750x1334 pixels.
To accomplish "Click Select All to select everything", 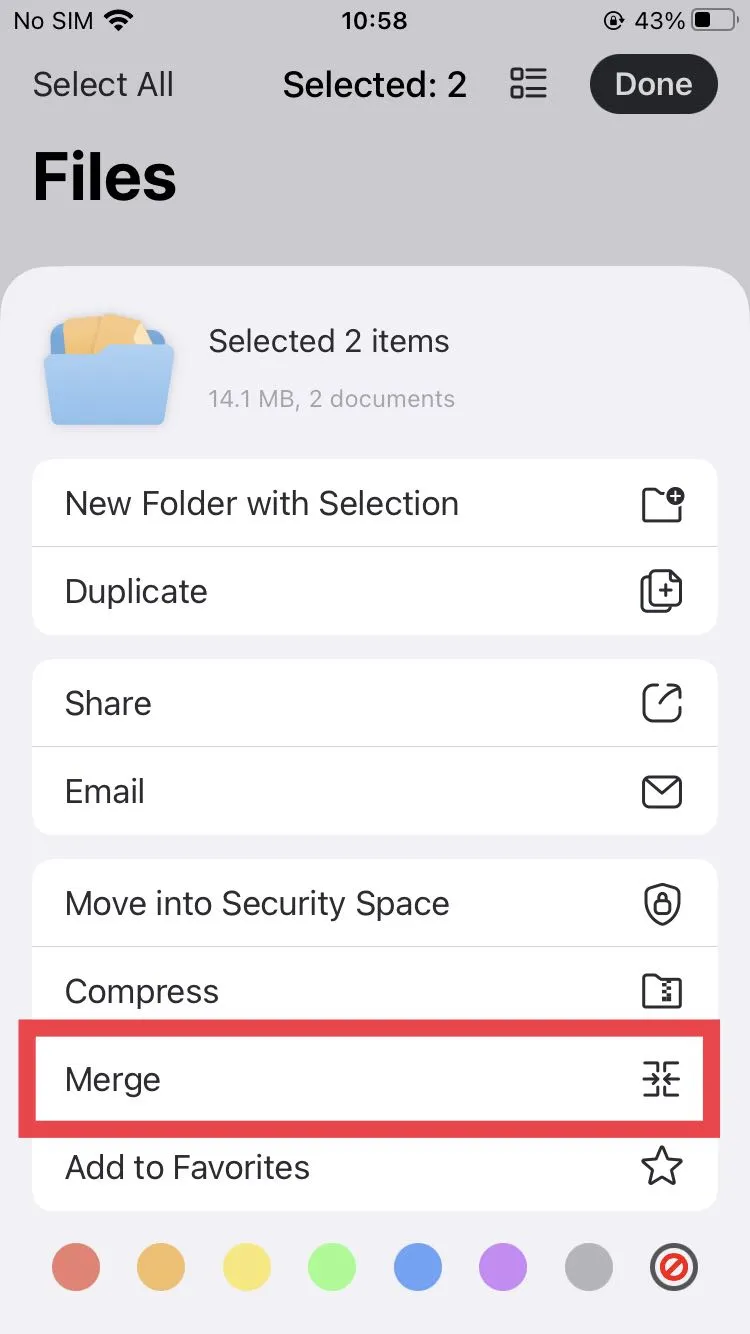I will pos(103,84).
